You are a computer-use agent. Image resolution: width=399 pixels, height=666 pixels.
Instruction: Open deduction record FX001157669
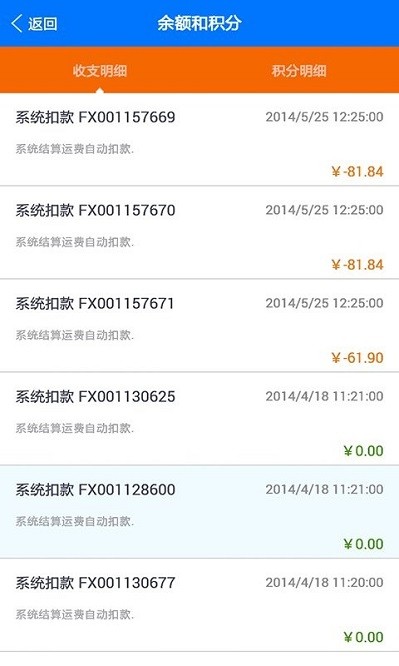tap(199, 139)
